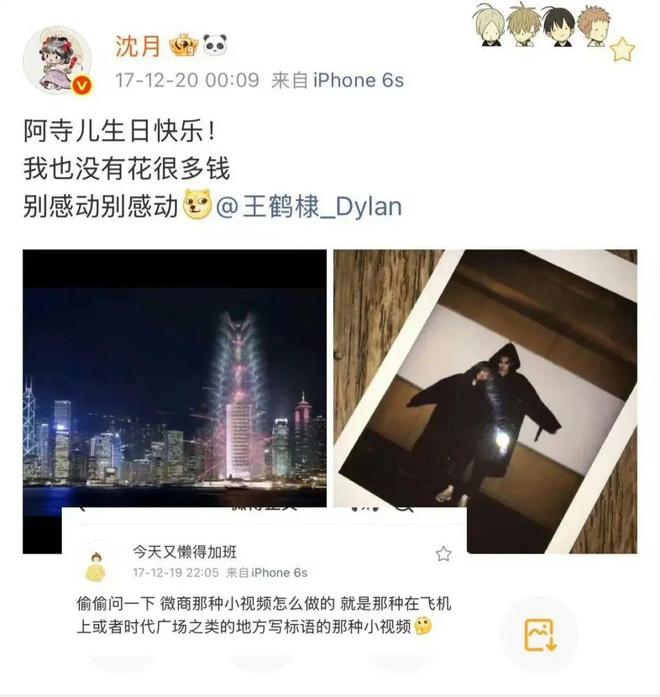Screen dimensions: 660x697
Task: Favorite the post with the top star icon
Action: tap(622, 49)
